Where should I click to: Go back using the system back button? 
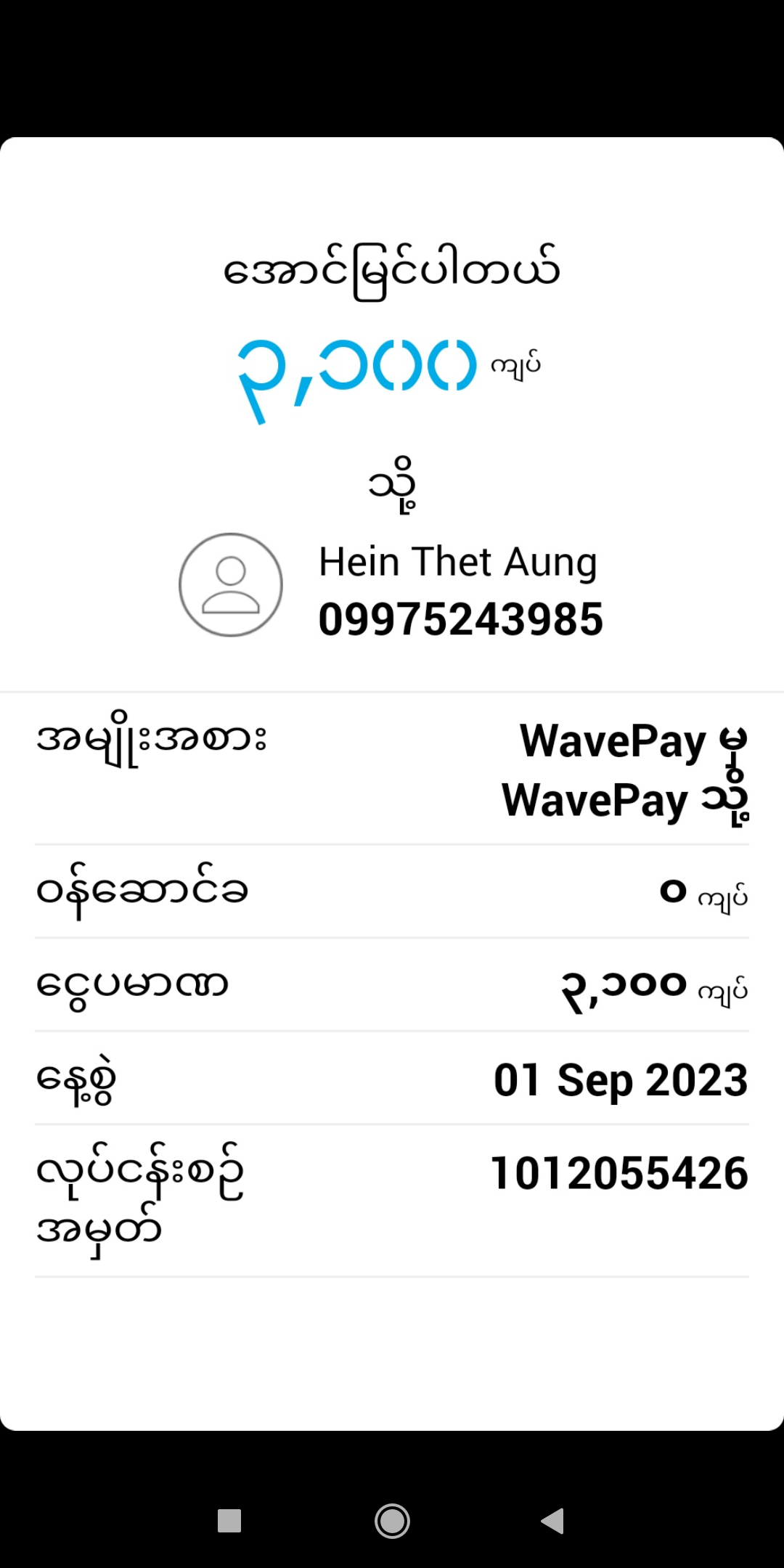553,1520
